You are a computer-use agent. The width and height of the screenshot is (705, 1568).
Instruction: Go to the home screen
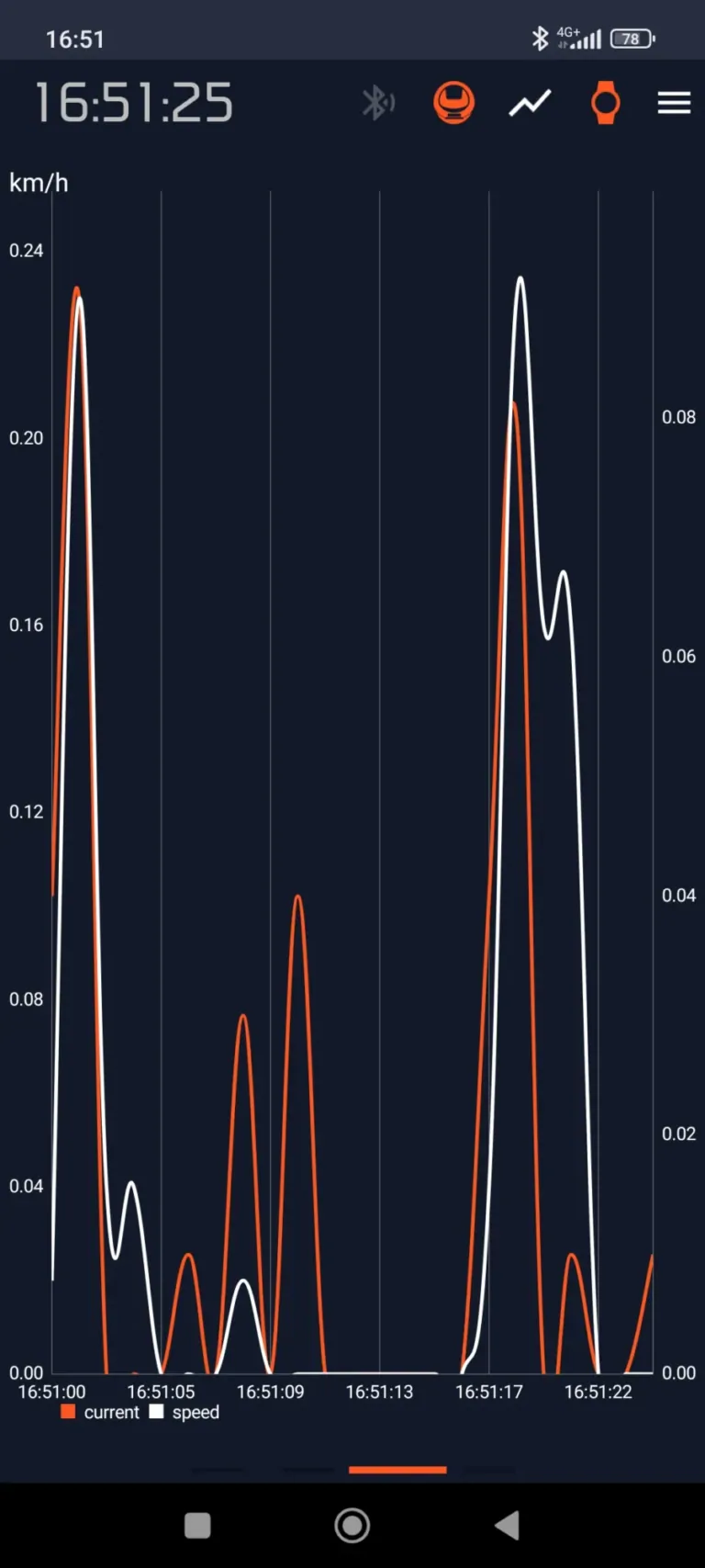point(352,1526)
